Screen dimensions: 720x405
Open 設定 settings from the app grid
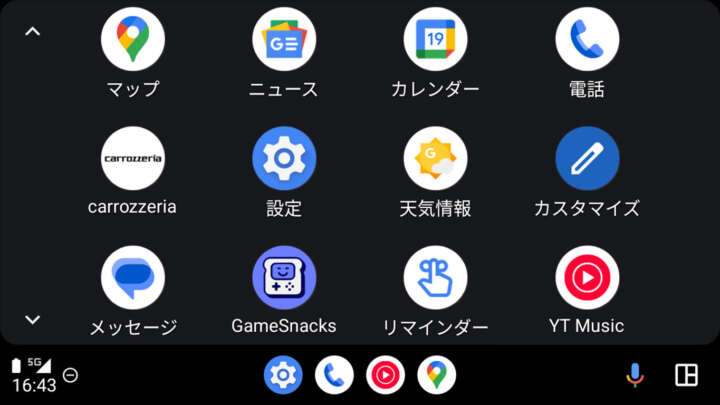(x=284, y=159)
